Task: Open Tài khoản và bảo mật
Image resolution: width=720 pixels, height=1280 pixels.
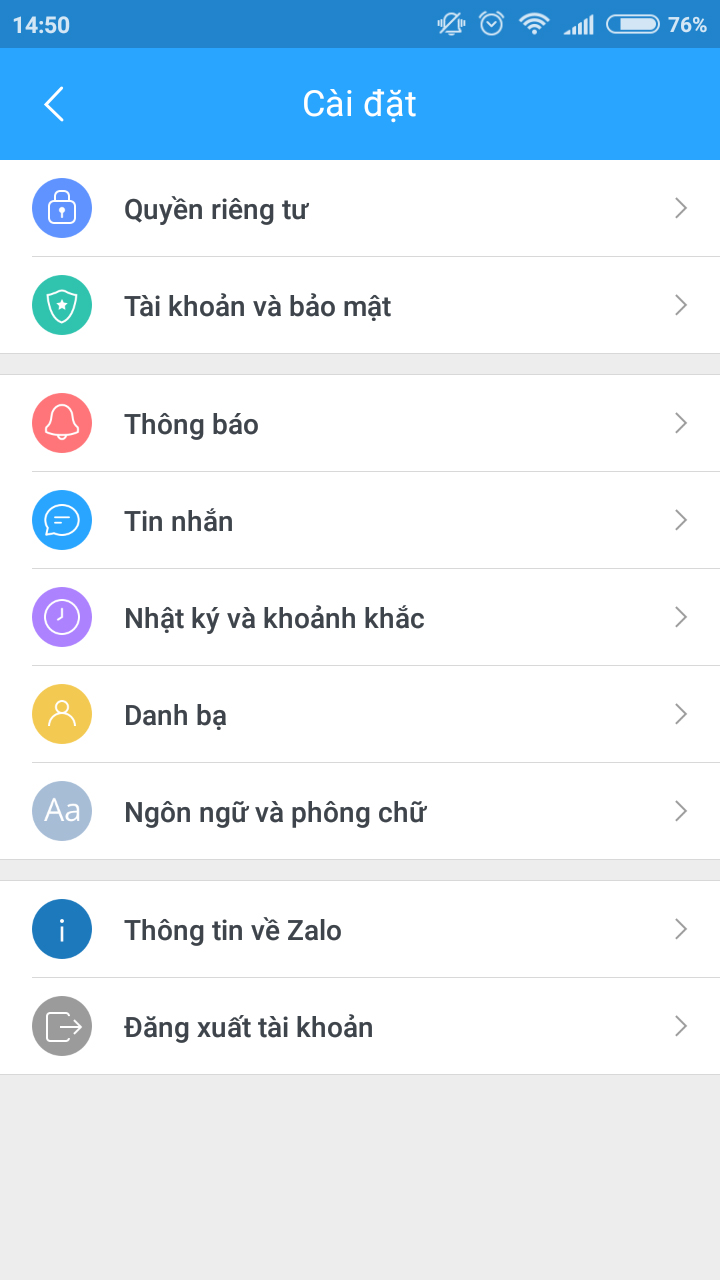Action: [360, 306]
